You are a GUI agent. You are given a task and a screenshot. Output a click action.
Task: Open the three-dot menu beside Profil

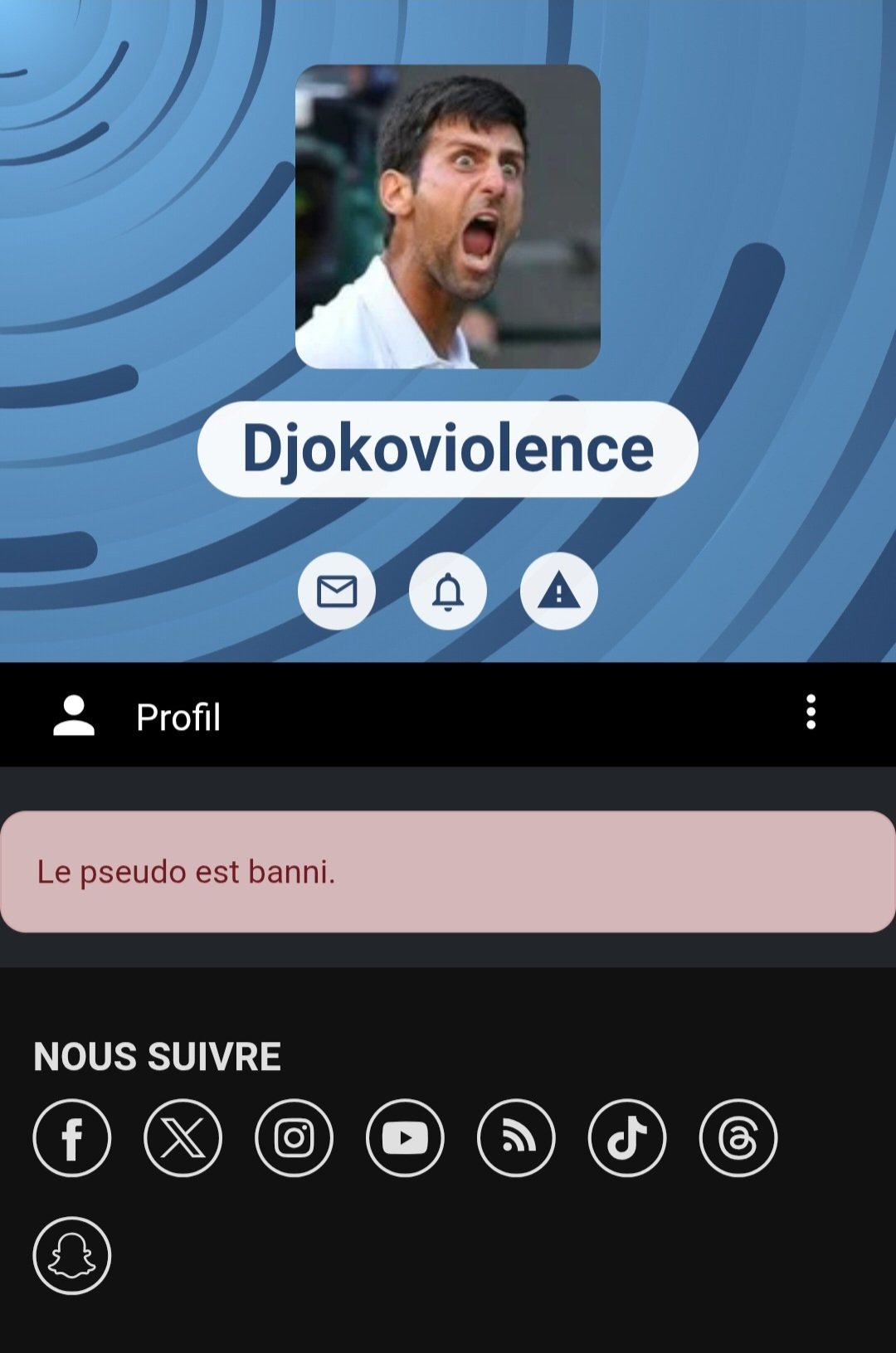click(811, 713)
